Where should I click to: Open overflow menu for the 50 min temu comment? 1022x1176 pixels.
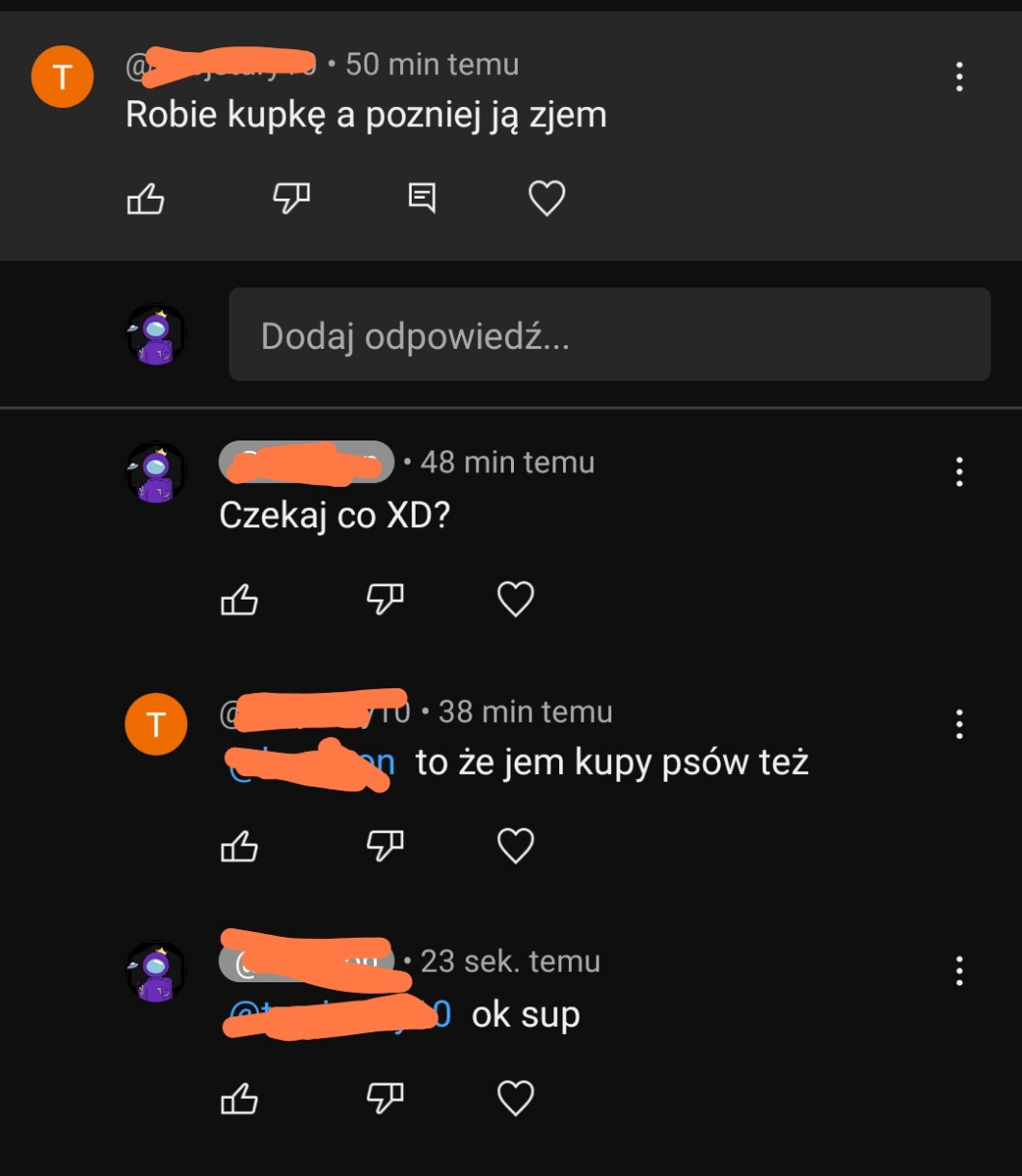[x=958, y=76]
